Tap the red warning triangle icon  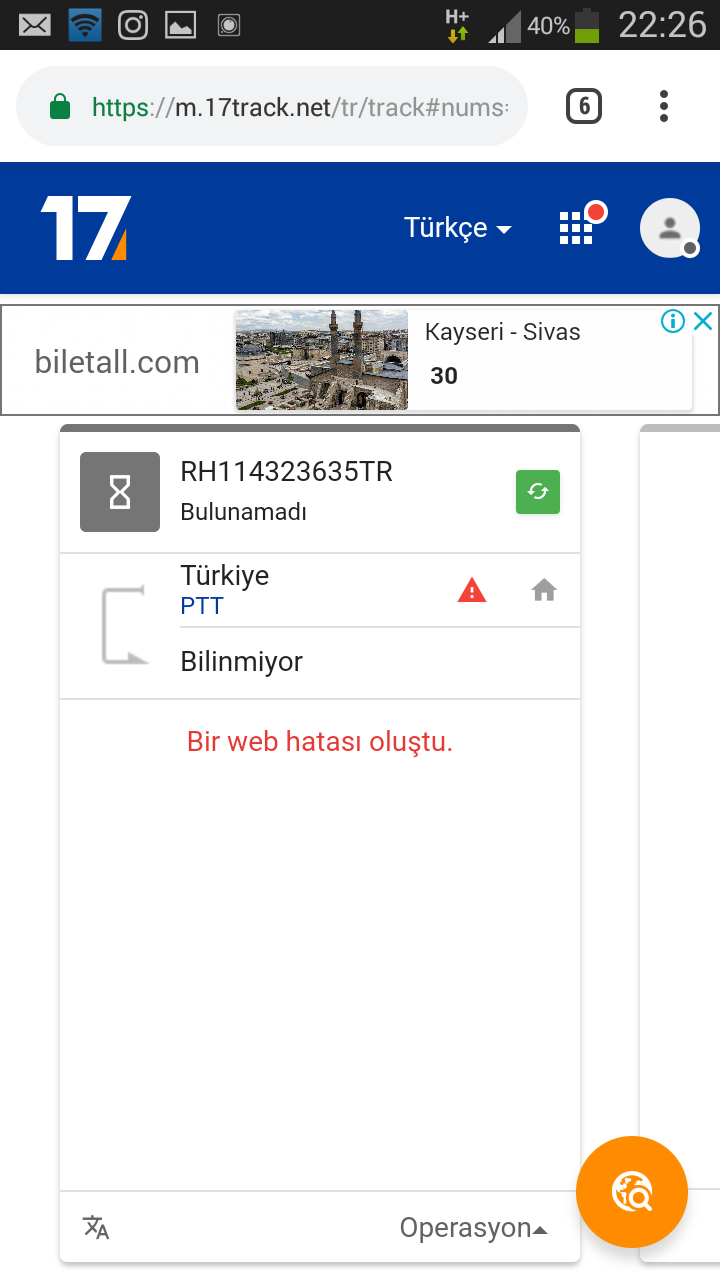(472, 591)
